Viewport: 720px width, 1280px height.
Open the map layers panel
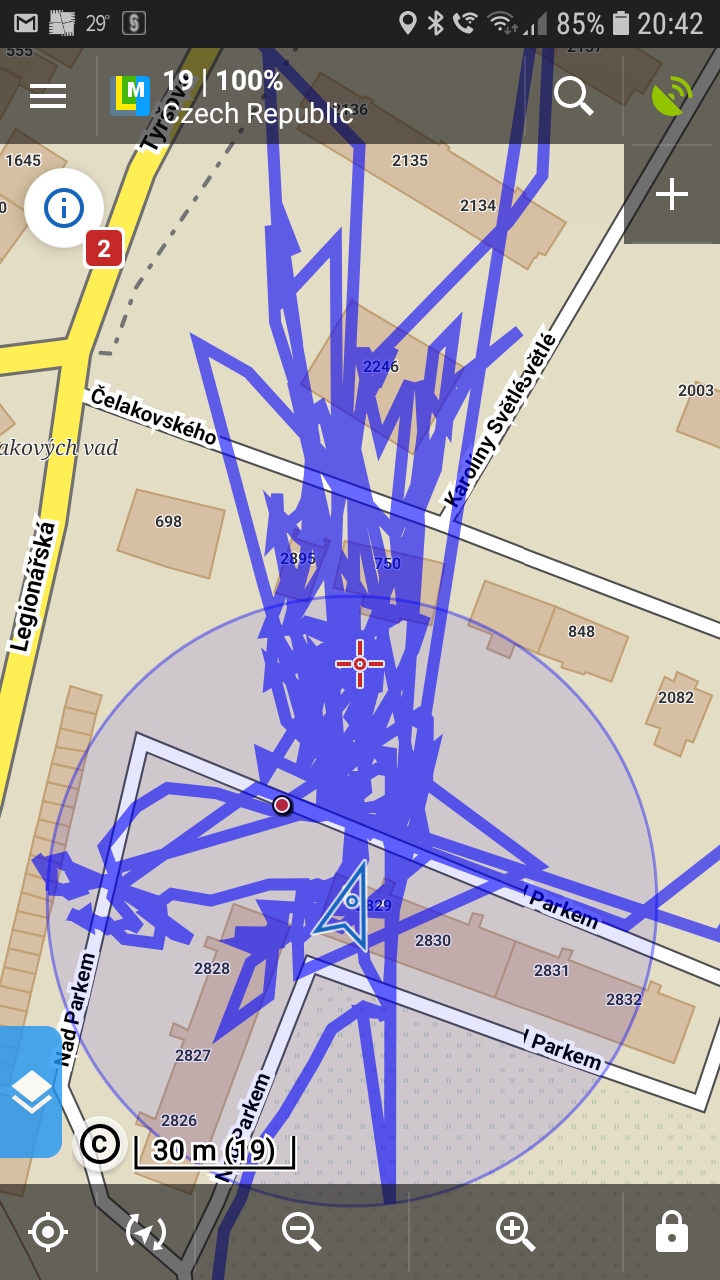click(31, 1091)
